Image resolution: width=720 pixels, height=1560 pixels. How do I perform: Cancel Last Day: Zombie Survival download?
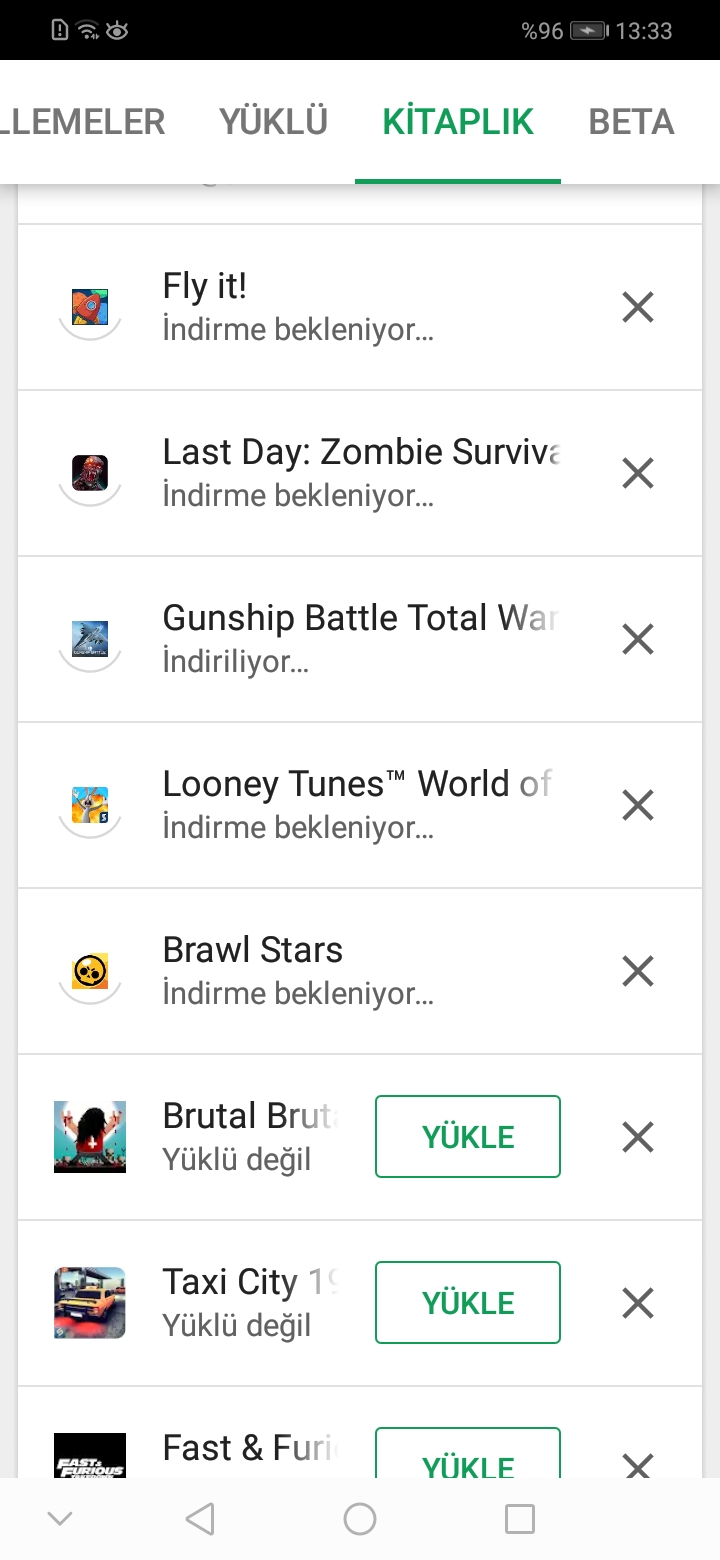pos(637,473)
